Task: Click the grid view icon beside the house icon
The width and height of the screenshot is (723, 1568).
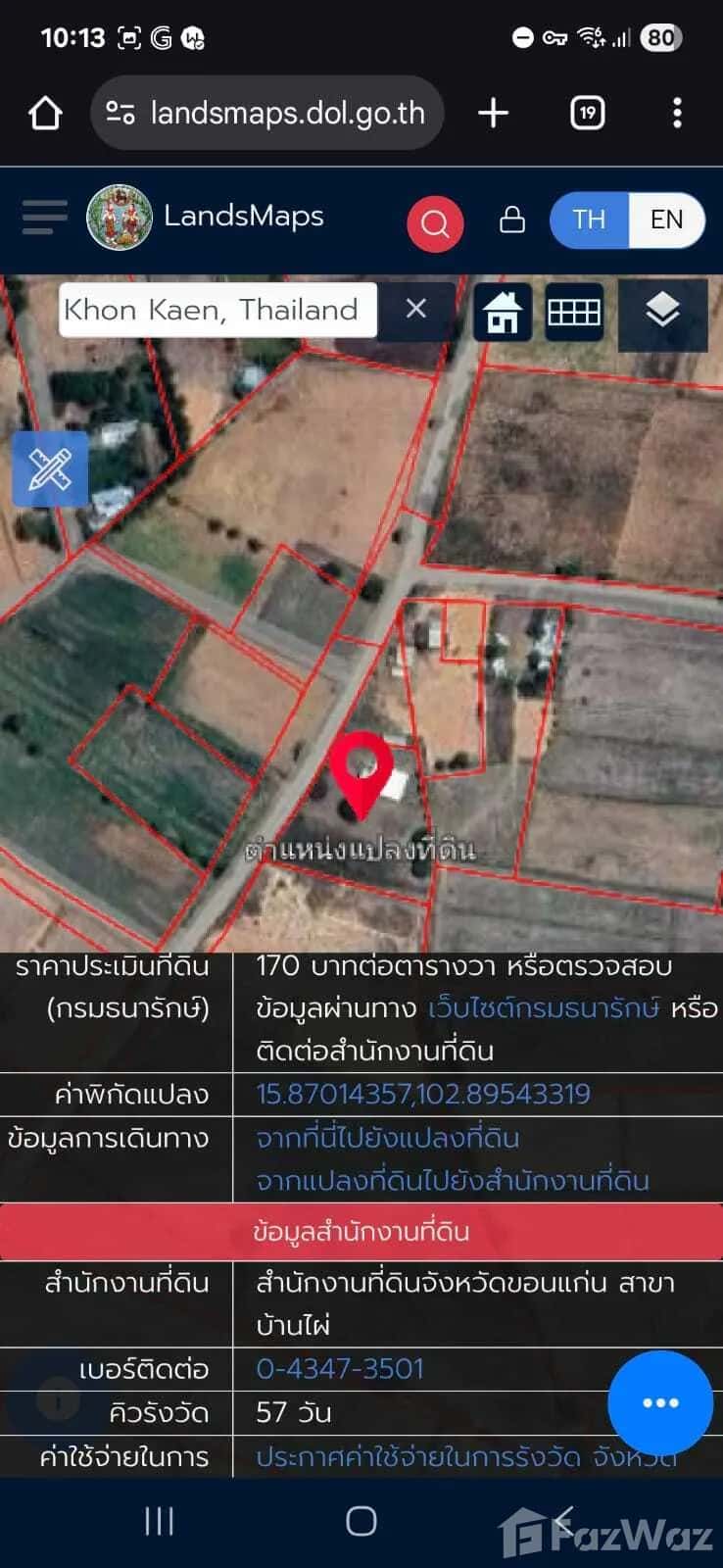Action: pos(574,312)
